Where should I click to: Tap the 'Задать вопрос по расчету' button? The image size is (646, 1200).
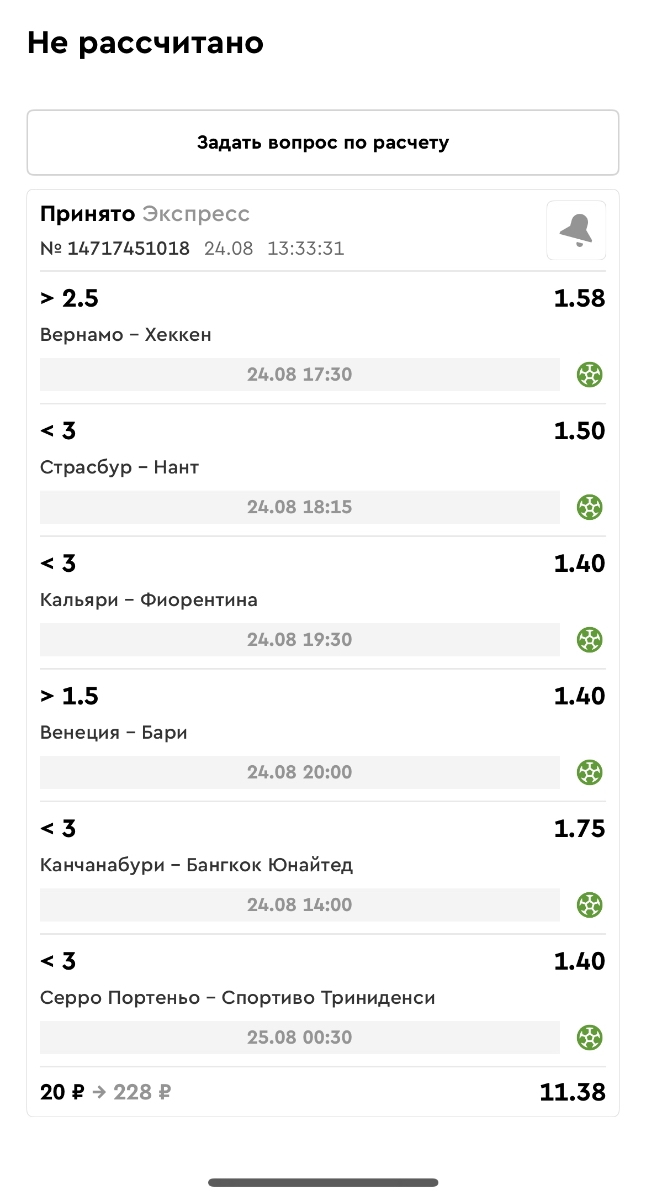[x=322, y=143]
